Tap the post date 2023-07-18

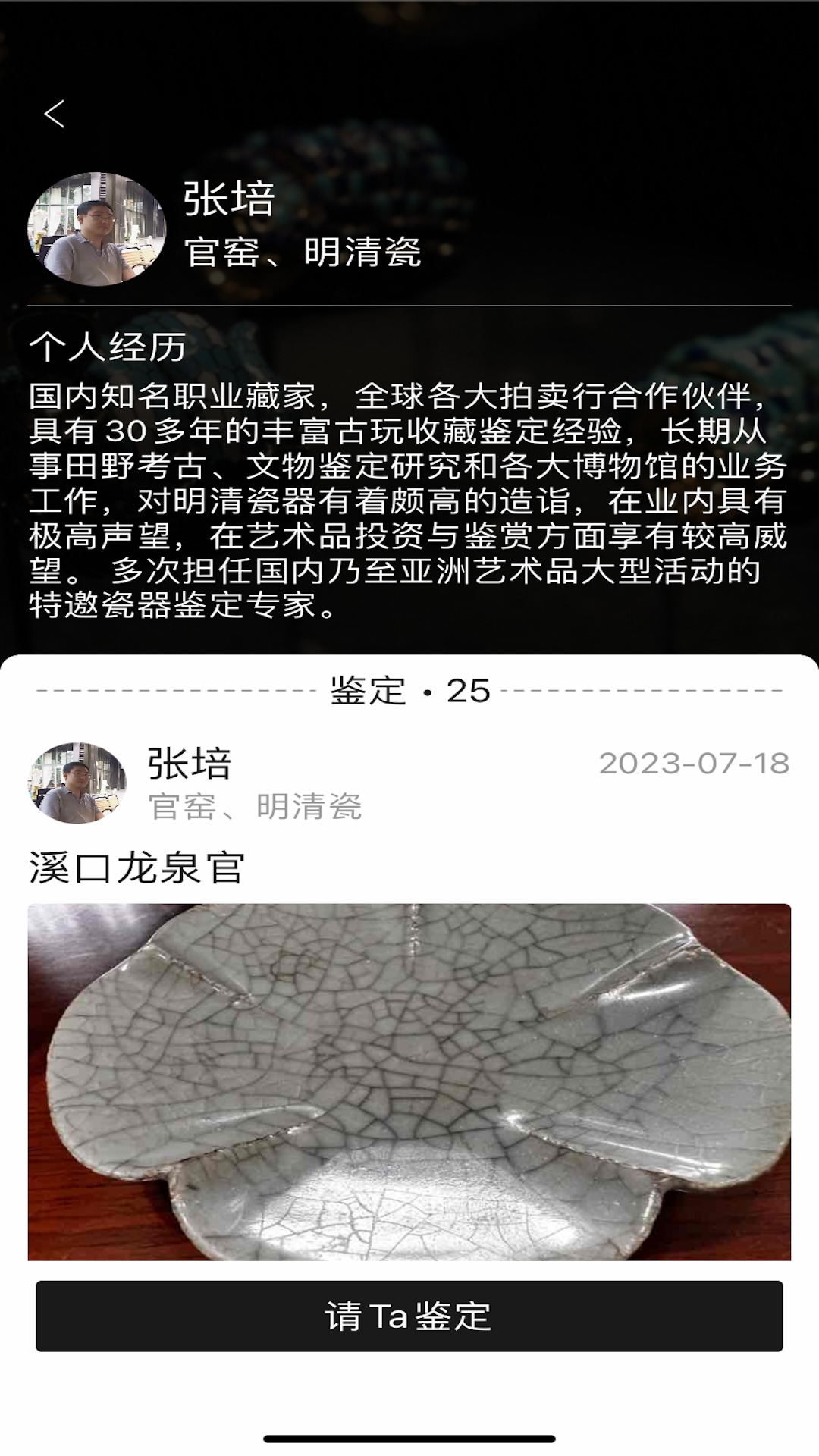click(x=694, y=764)
